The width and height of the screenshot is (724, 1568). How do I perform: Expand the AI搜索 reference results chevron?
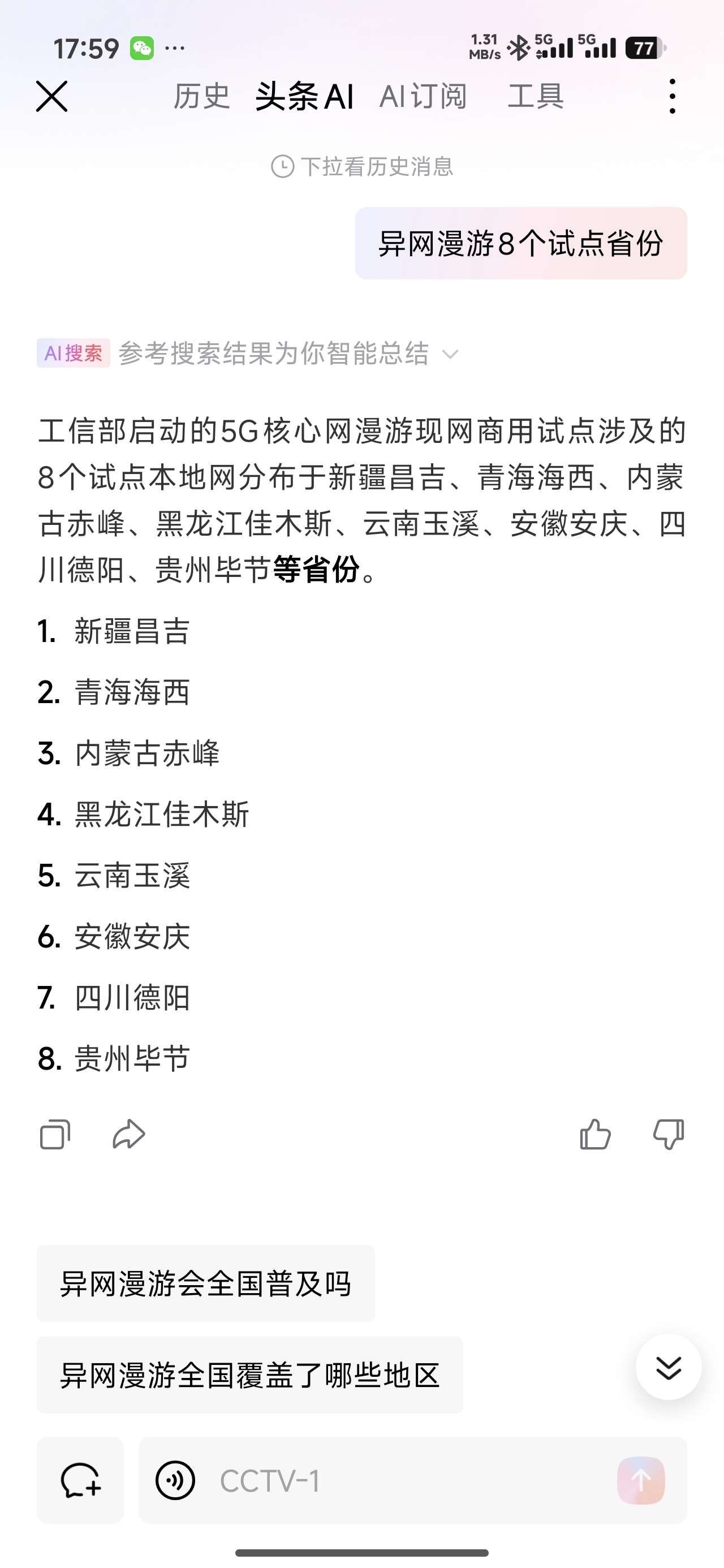[450, 354]
